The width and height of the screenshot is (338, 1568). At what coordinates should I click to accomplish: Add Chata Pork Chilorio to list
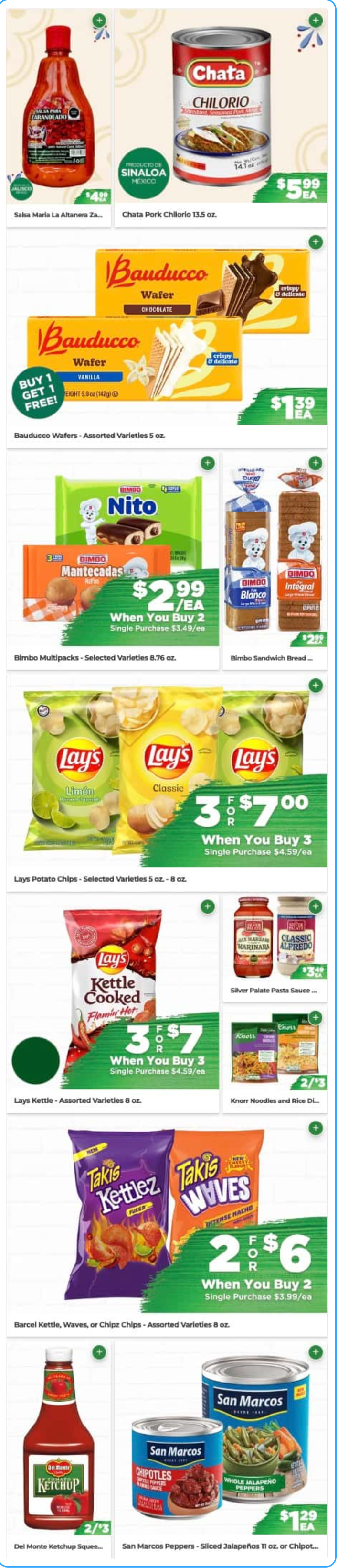point(315,21)
